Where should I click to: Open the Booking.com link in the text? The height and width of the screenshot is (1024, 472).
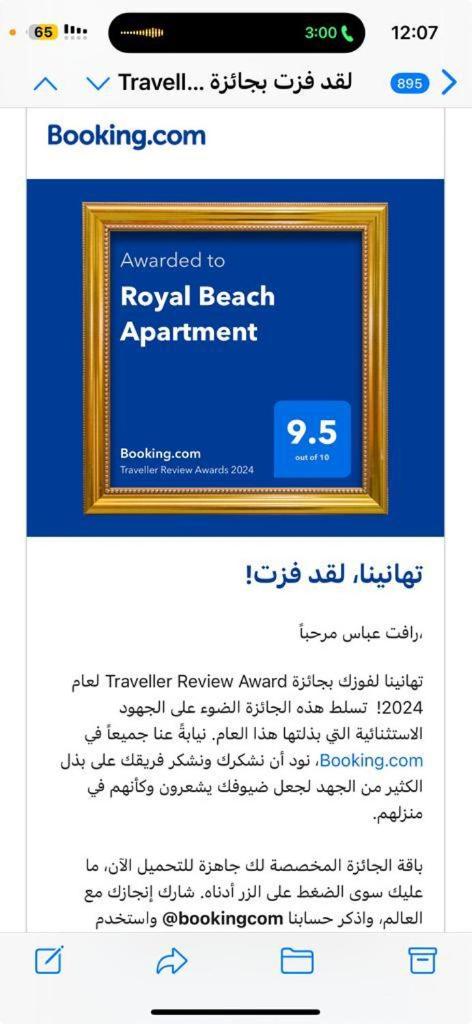372,761
